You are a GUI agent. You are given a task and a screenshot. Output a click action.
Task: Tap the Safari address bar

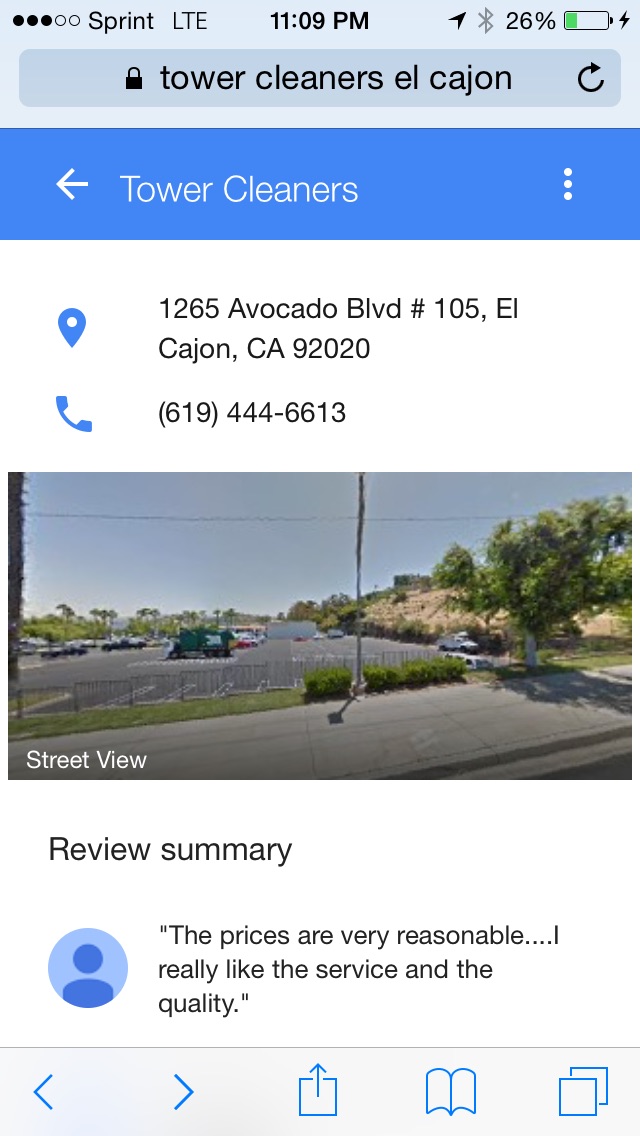tap(320, 78)
